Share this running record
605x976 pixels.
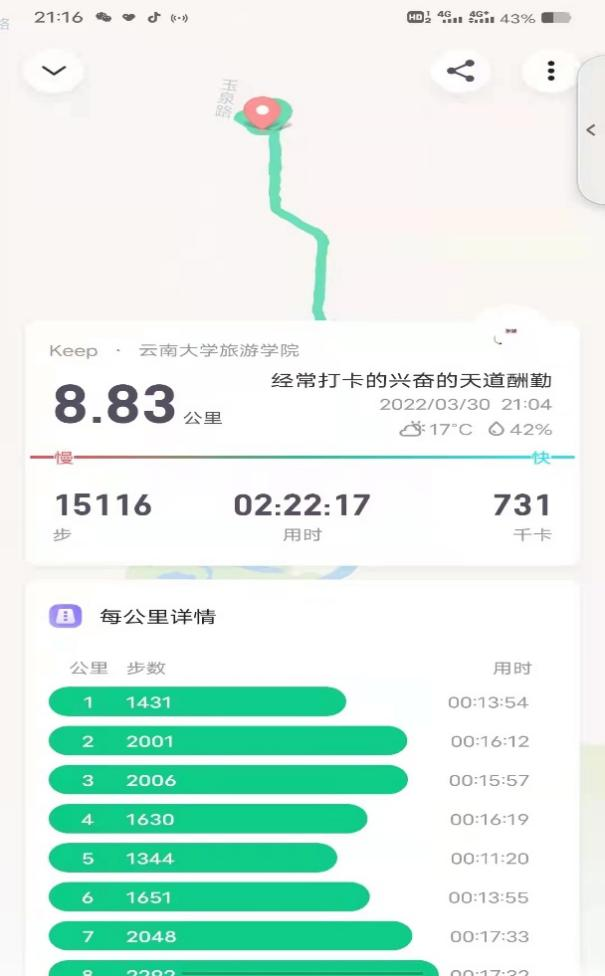pos(460,71)
